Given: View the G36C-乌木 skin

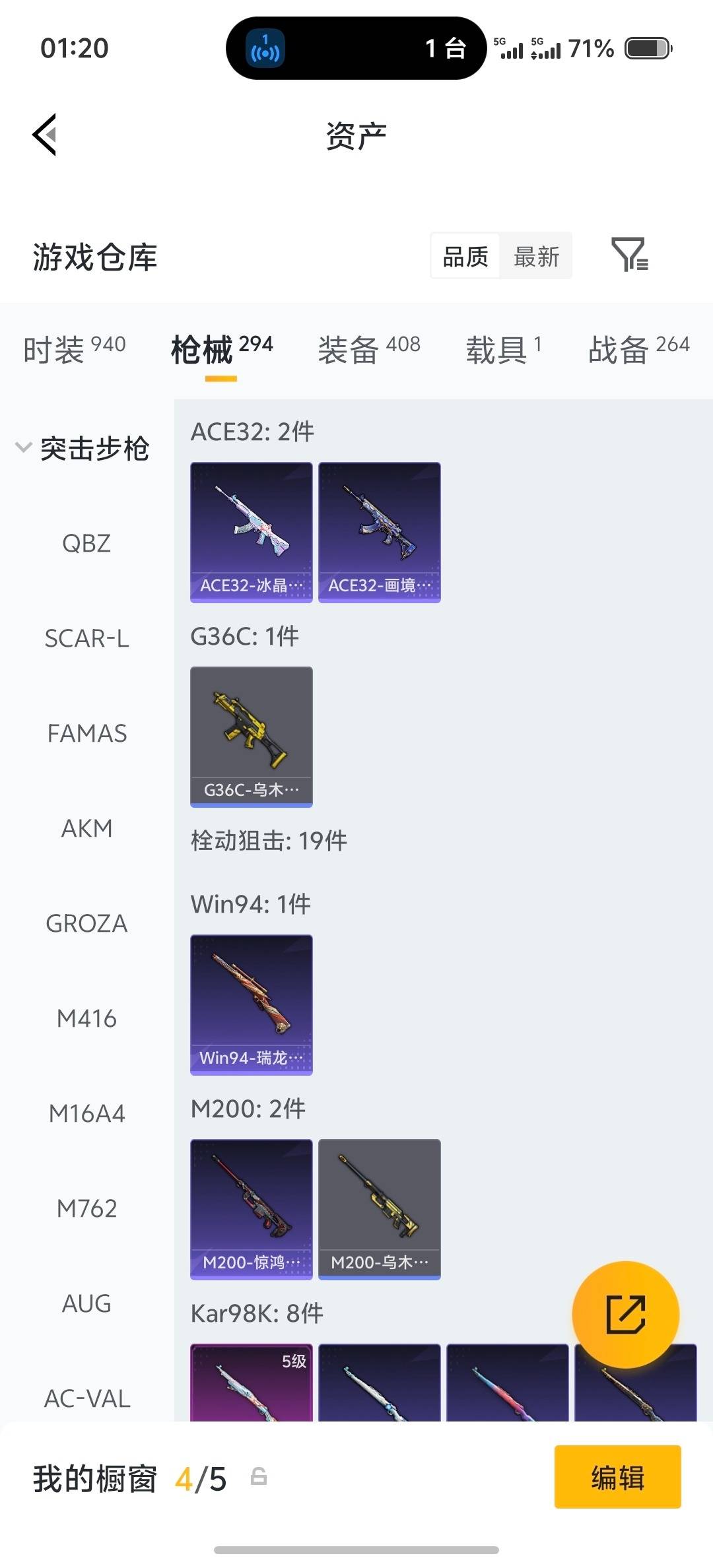Looking at the screenshot, I should tap(251, 737).
